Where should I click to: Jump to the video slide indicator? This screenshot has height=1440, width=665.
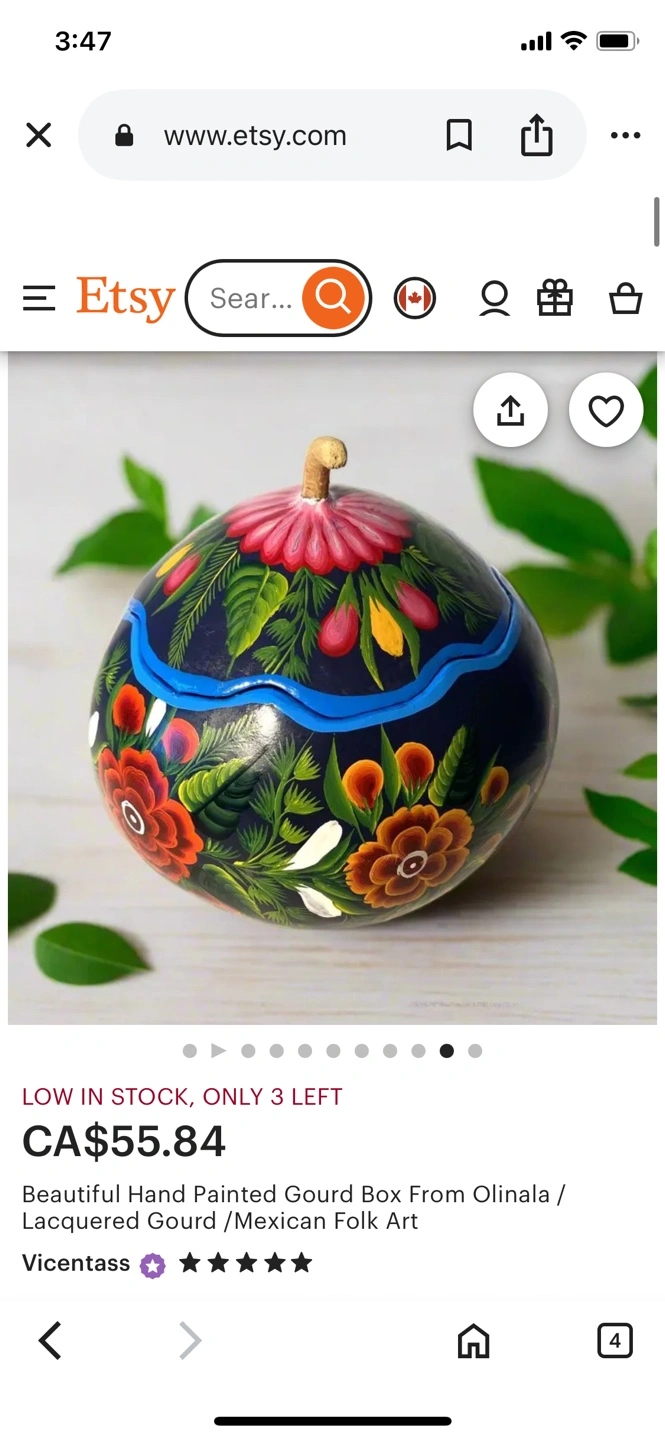point(219,1050)
